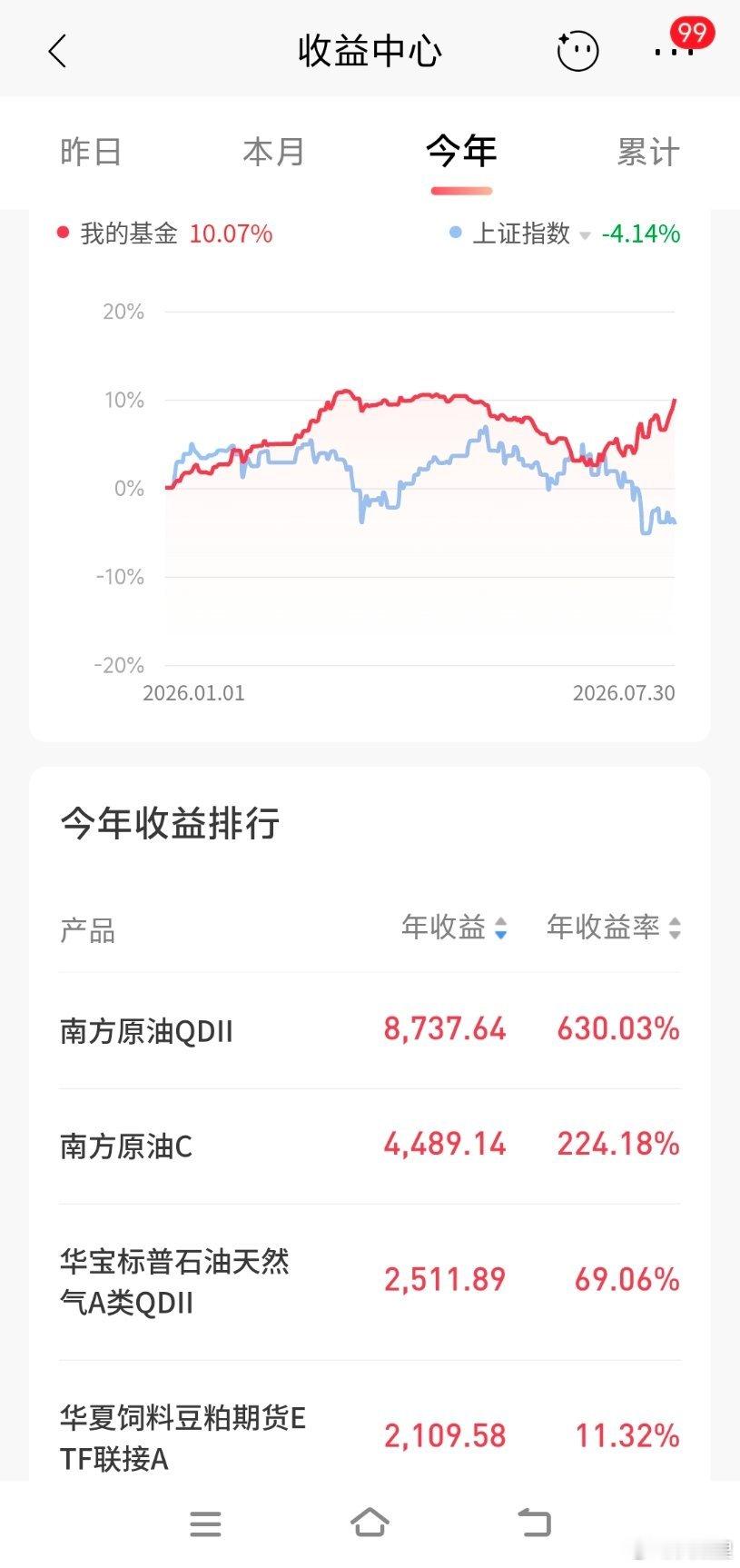Tap the system home button
Viewport: 740px width, 1568px height.
[370, 1523]
